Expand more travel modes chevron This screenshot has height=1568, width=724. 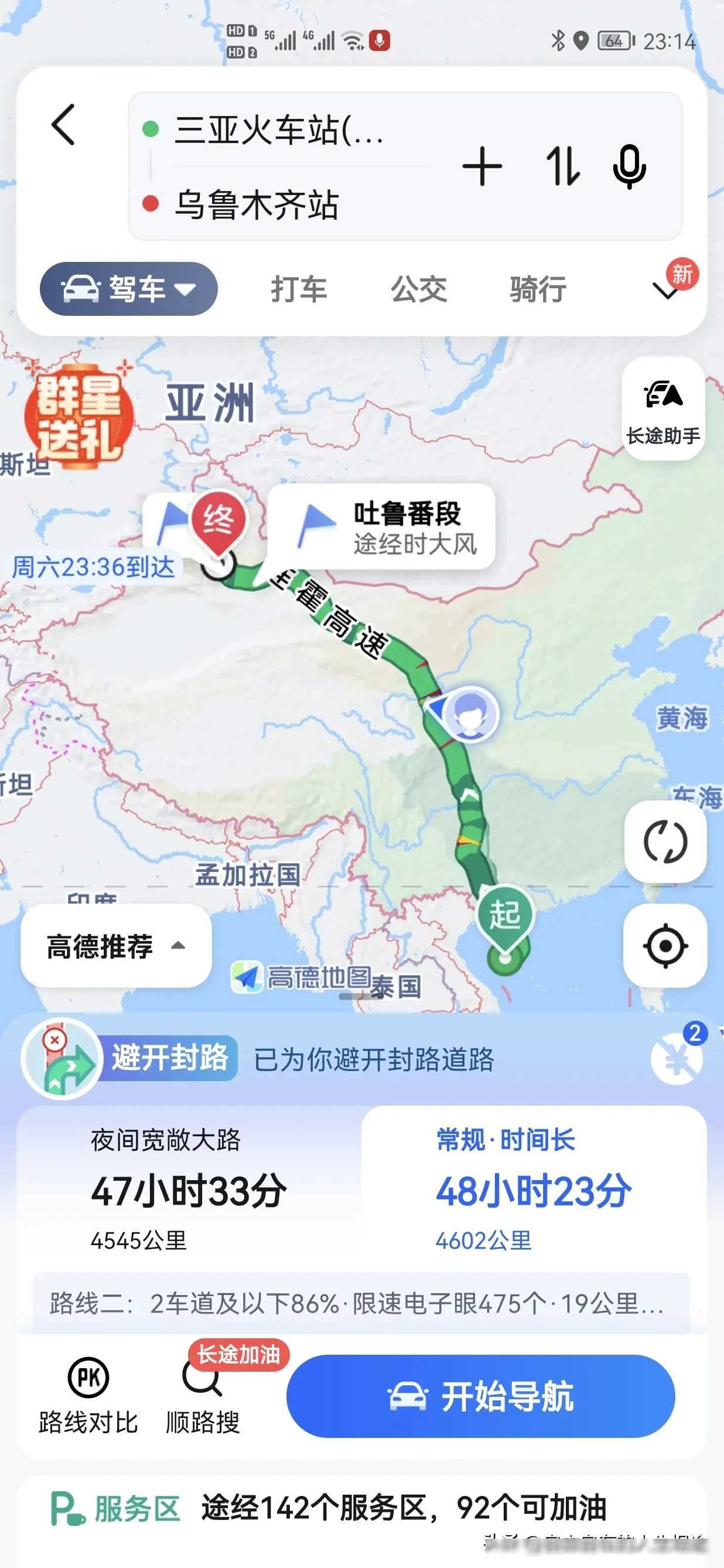pos(666,291)
